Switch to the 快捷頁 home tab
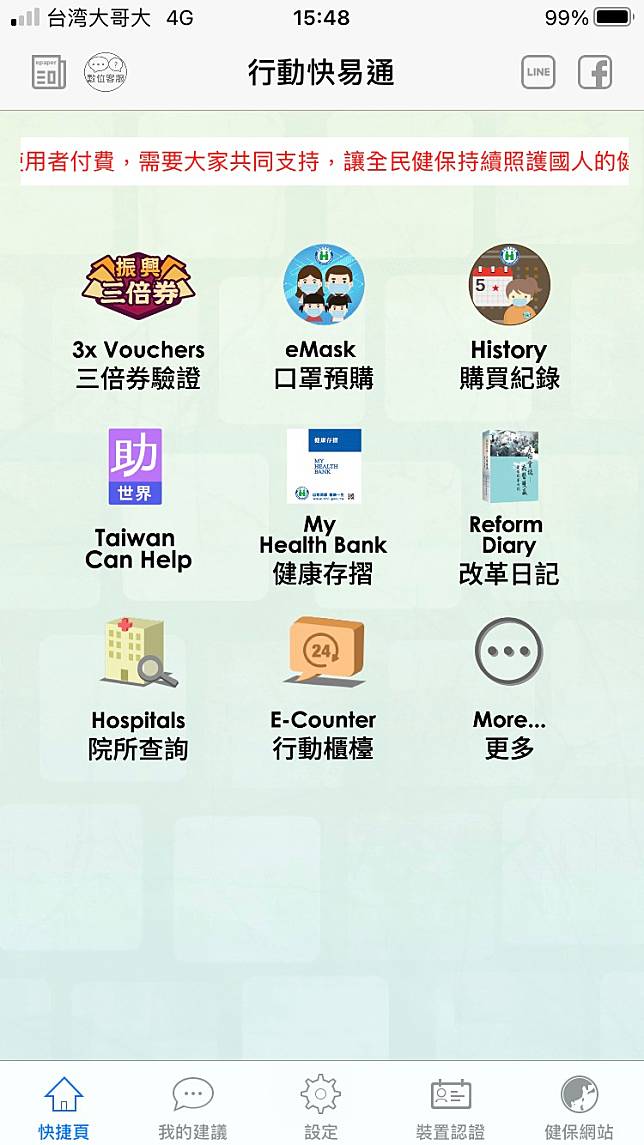644x1145 pixels. tap(64, 1107)
